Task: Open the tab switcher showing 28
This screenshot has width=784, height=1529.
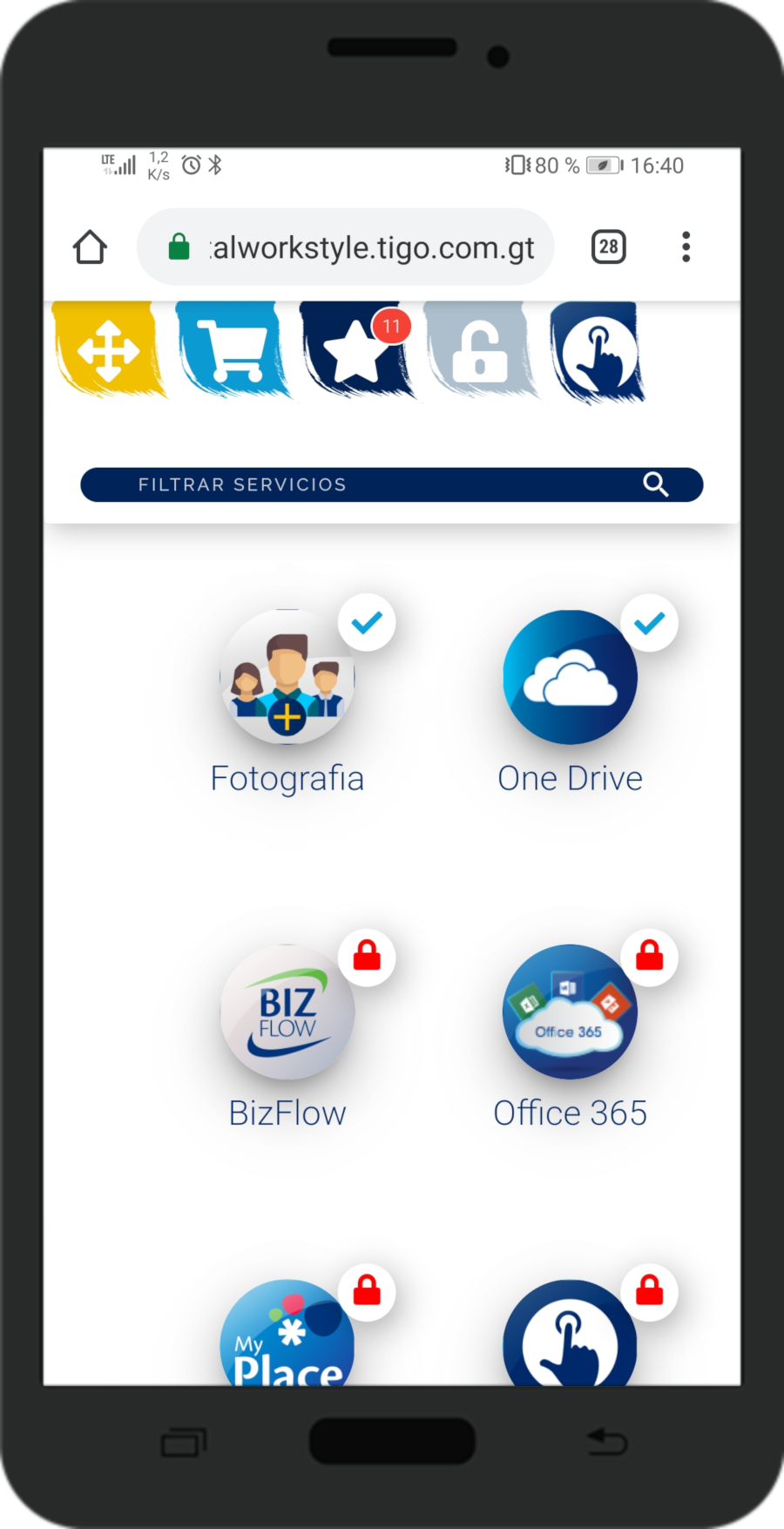Action: pos(608,247)
